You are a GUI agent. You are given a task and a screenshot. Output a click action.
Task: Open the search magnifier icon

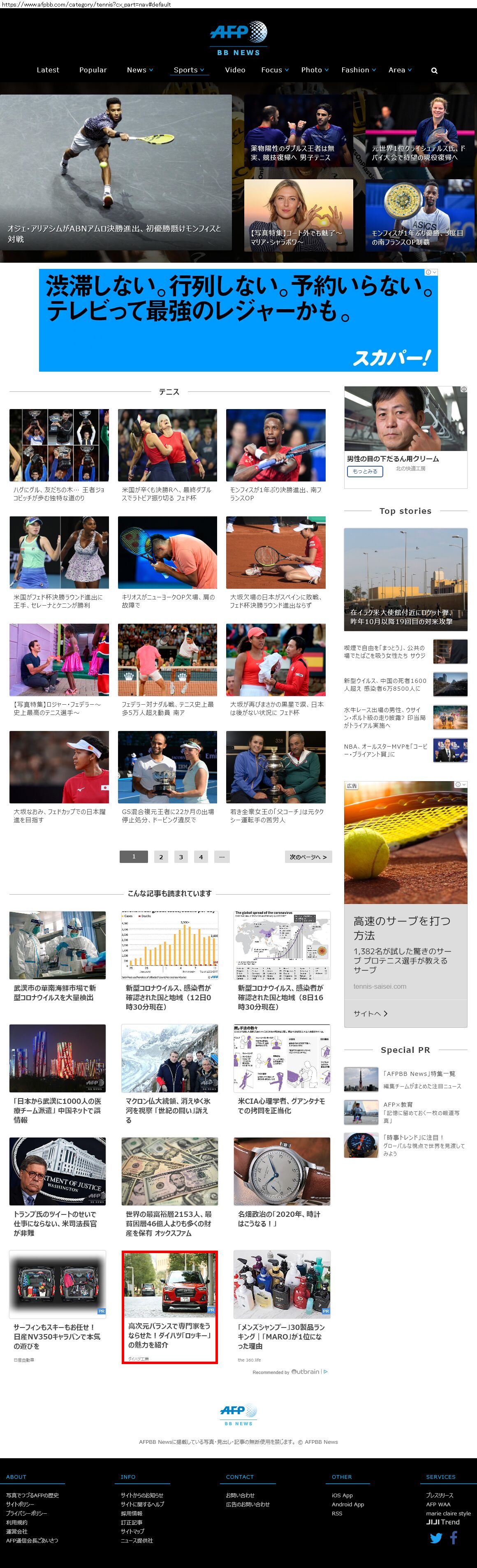point(434,71)
